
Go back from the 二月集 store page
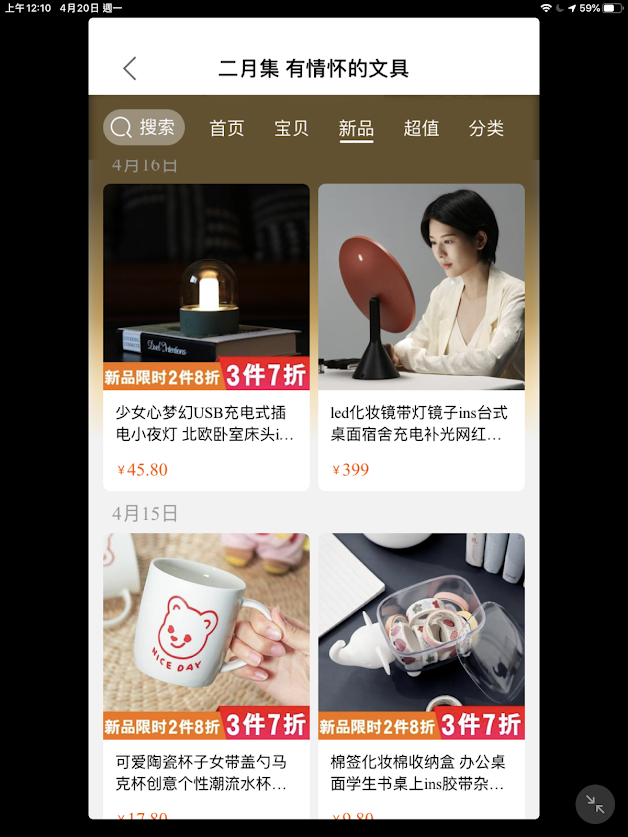(129, 68)
